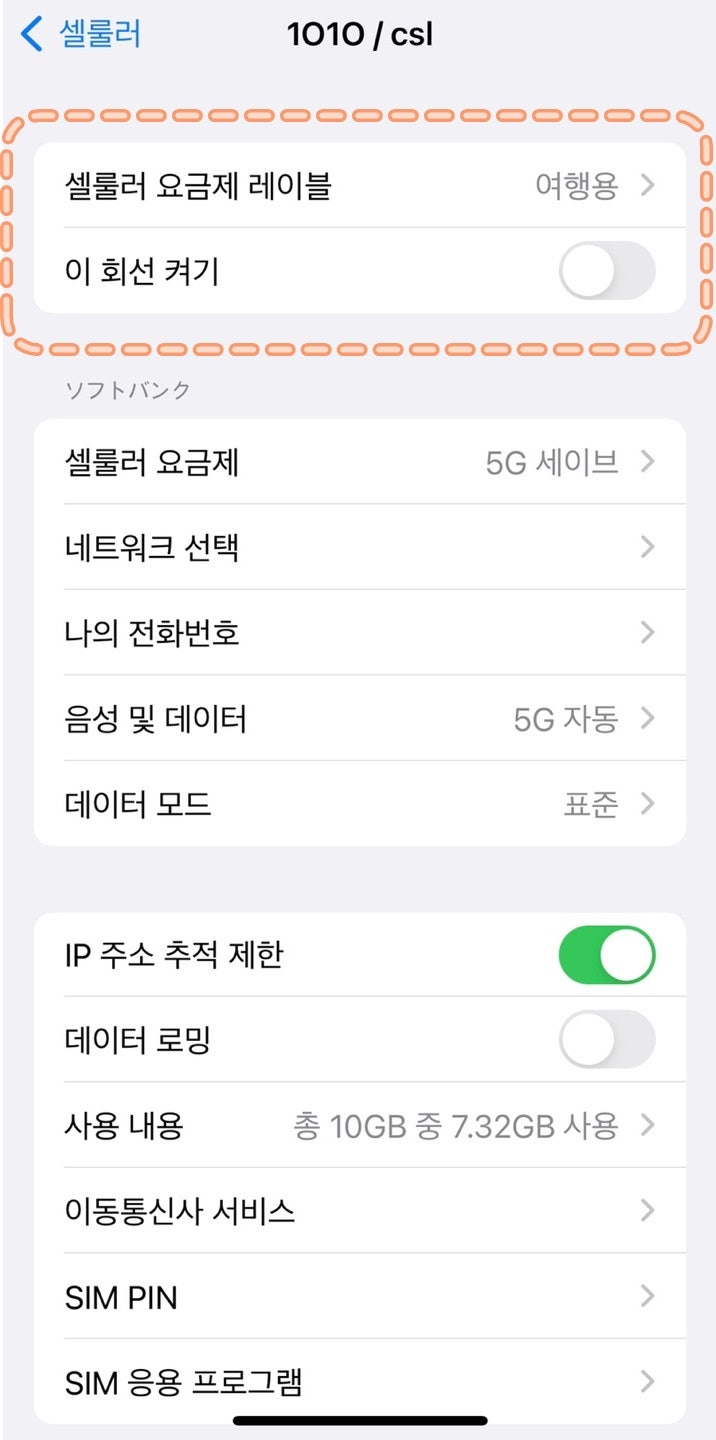Go back to 셀룰러 settings
716x1440 pixels.
(82, 35)
